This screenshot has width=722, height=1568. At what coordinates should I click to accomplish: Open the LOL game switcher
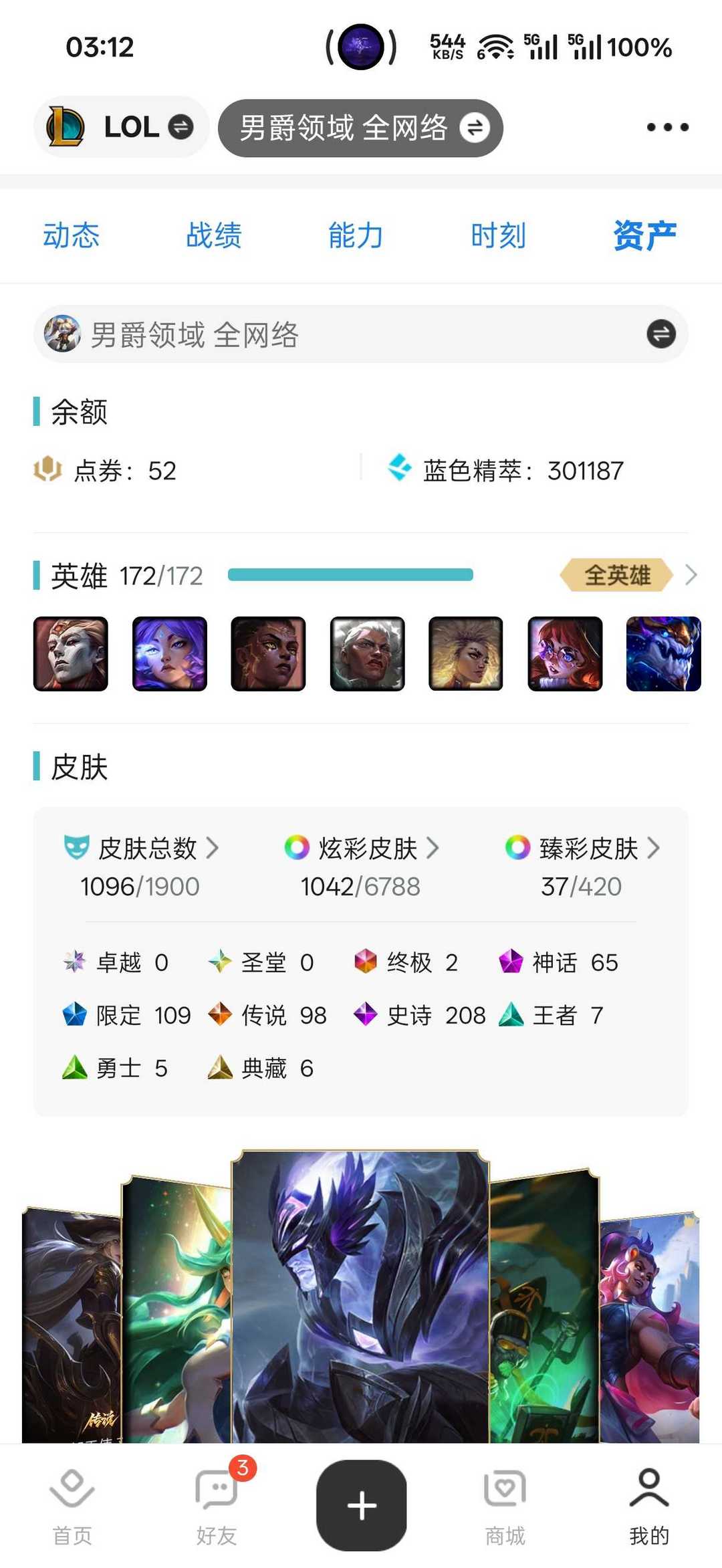(x=121, y=127)
